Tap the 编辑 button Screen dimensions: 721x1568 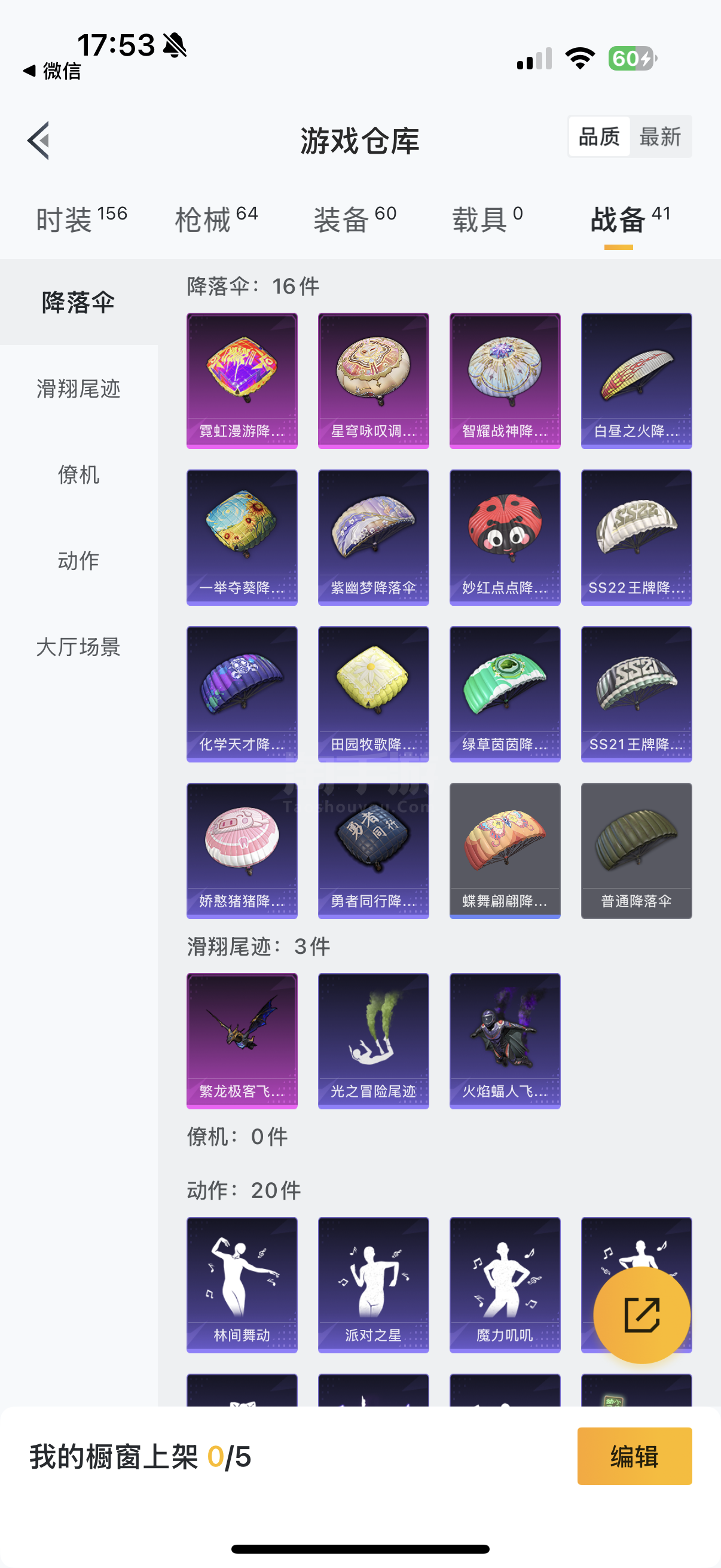[634, 1456]
